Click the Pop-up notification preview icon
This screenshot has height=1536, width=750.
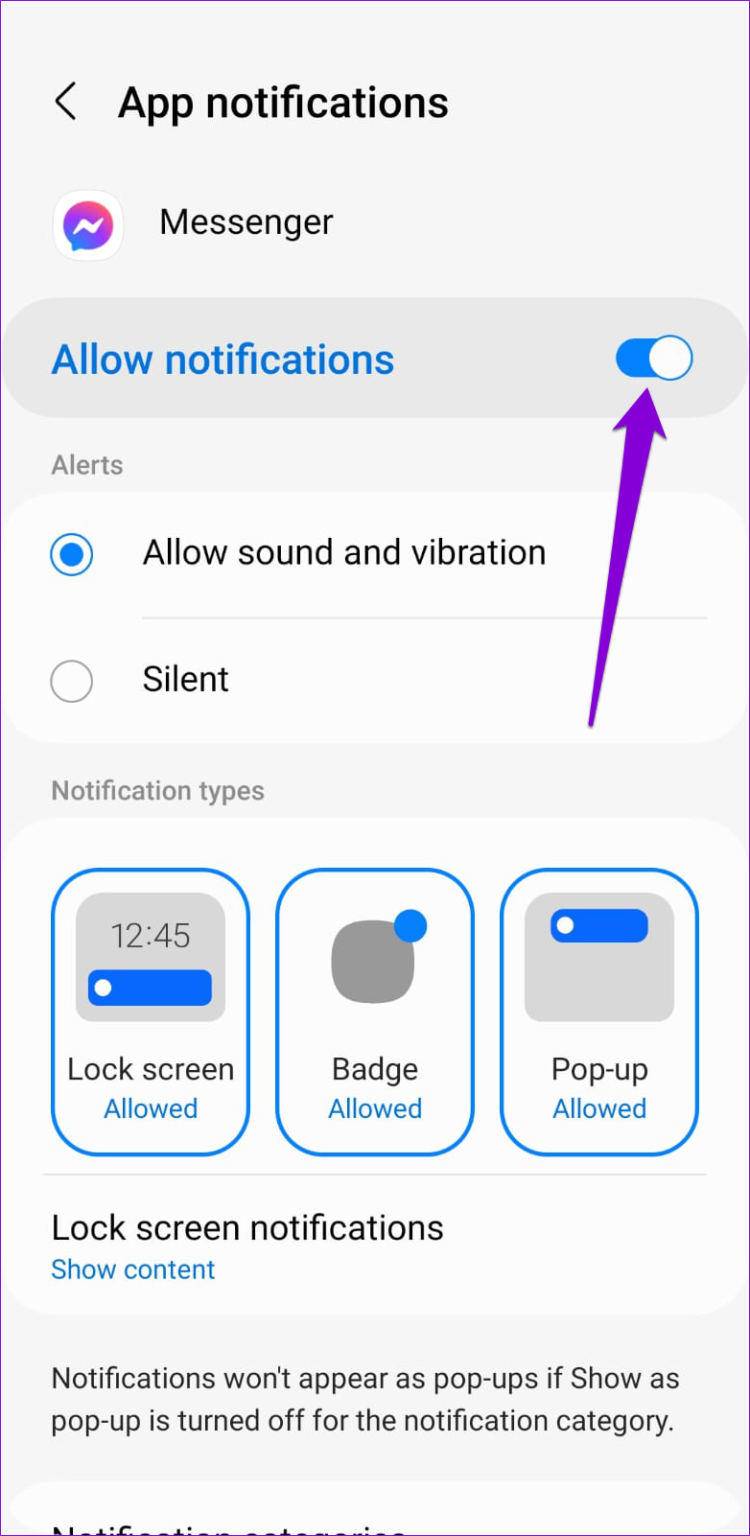click(x=599, y=956)
